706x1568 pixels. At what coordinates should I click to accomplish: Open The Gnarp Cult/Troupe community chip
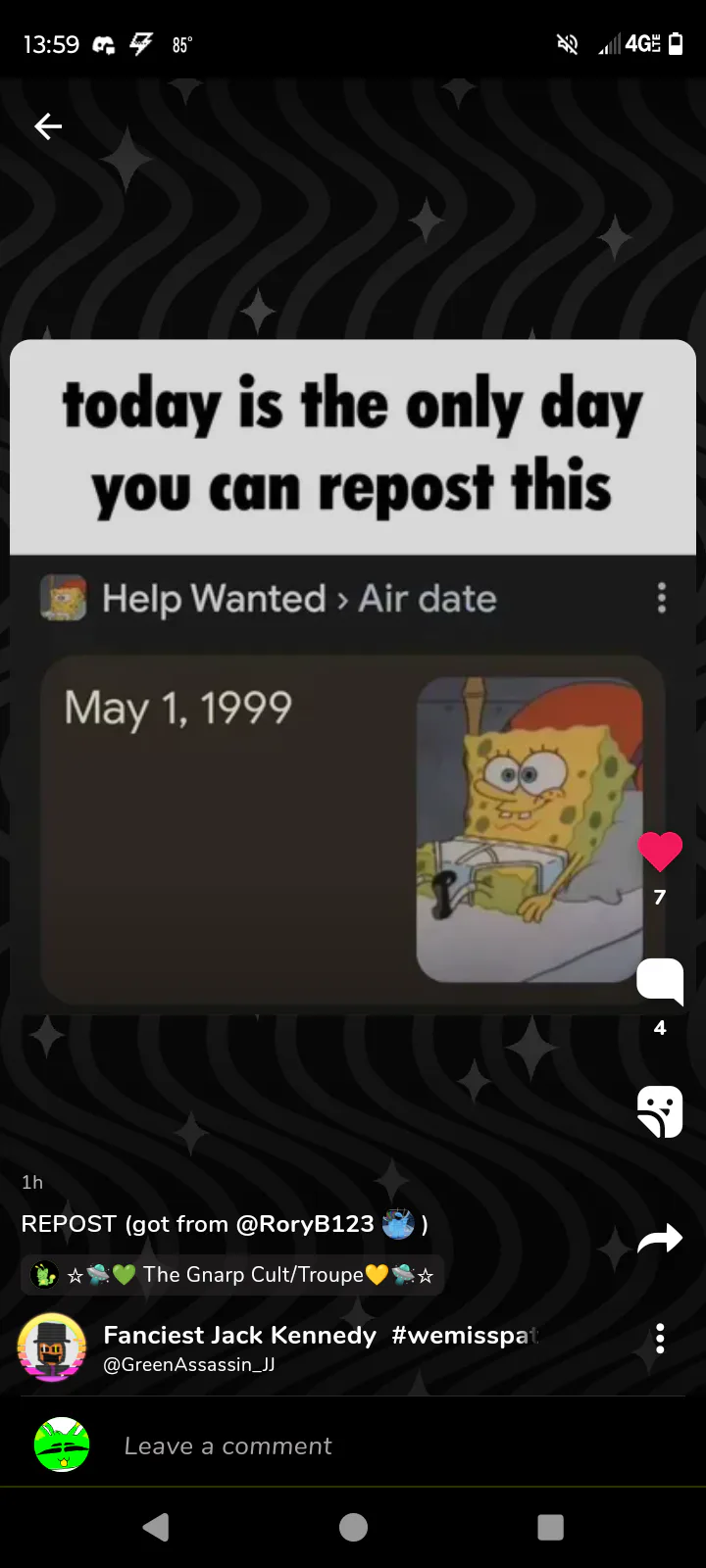[232, 1275]
